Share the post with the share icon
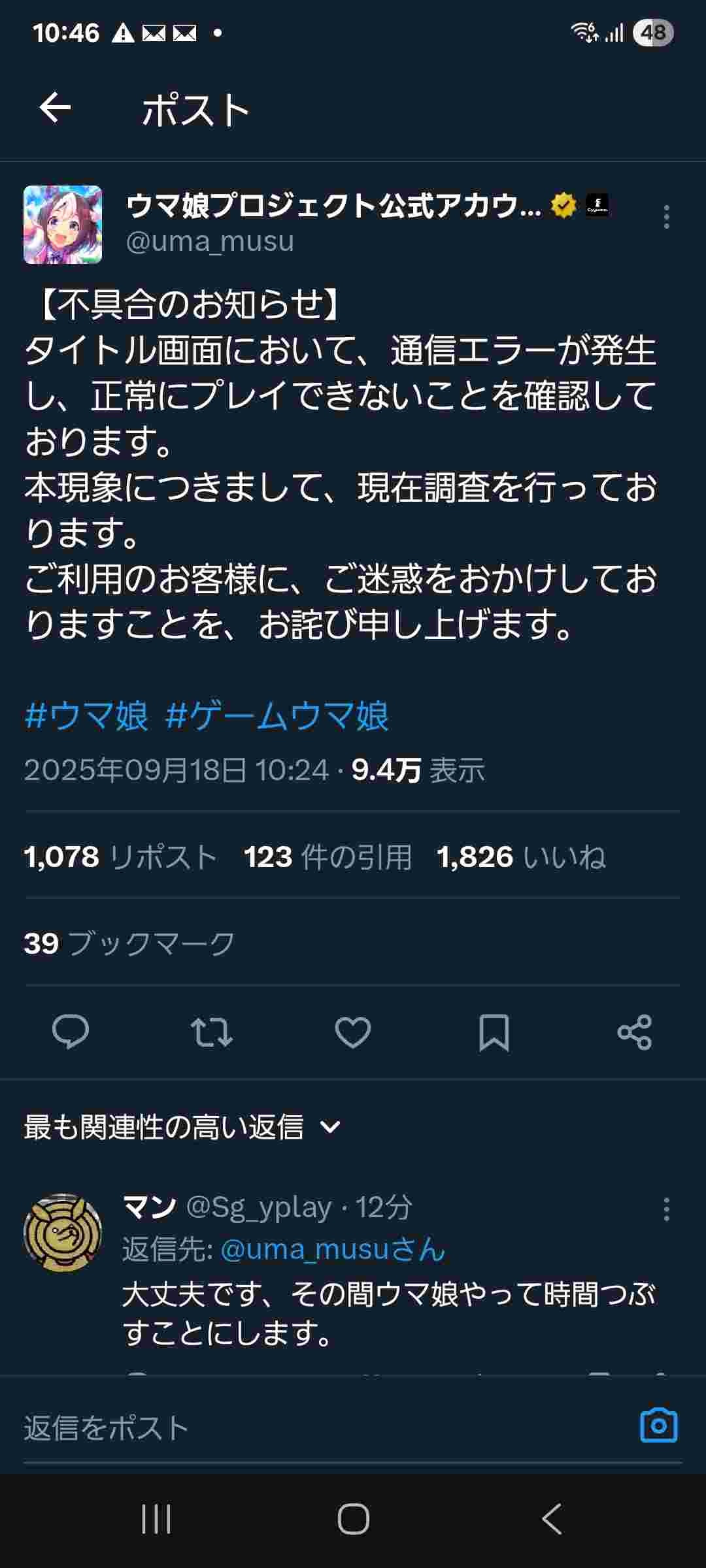This screenshot has width=706, height=1568. click(635, 1032)
